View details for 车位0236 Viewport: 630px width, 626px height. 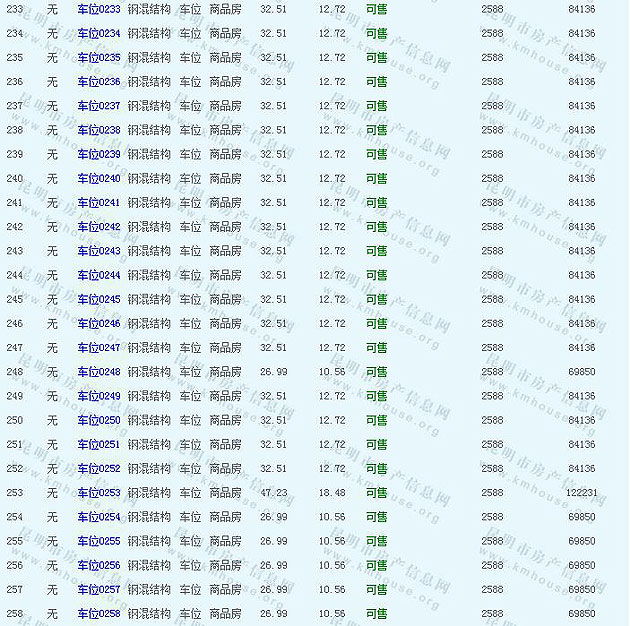(98, 82)
